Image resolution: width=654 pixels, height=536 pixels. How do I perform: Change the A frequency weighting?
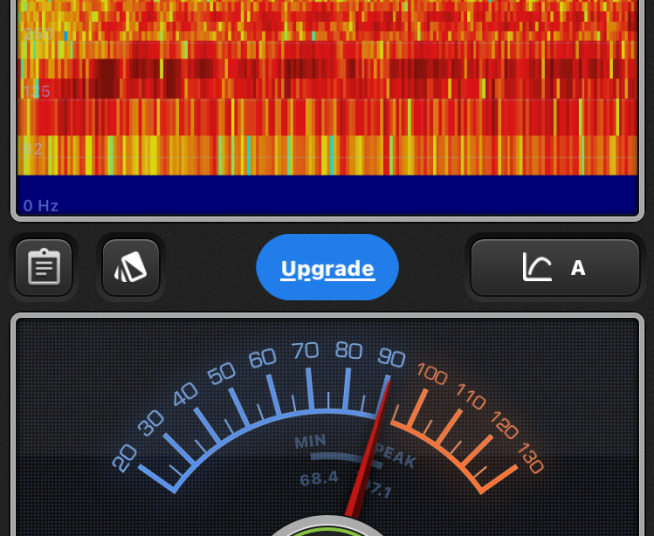[555, 268]
